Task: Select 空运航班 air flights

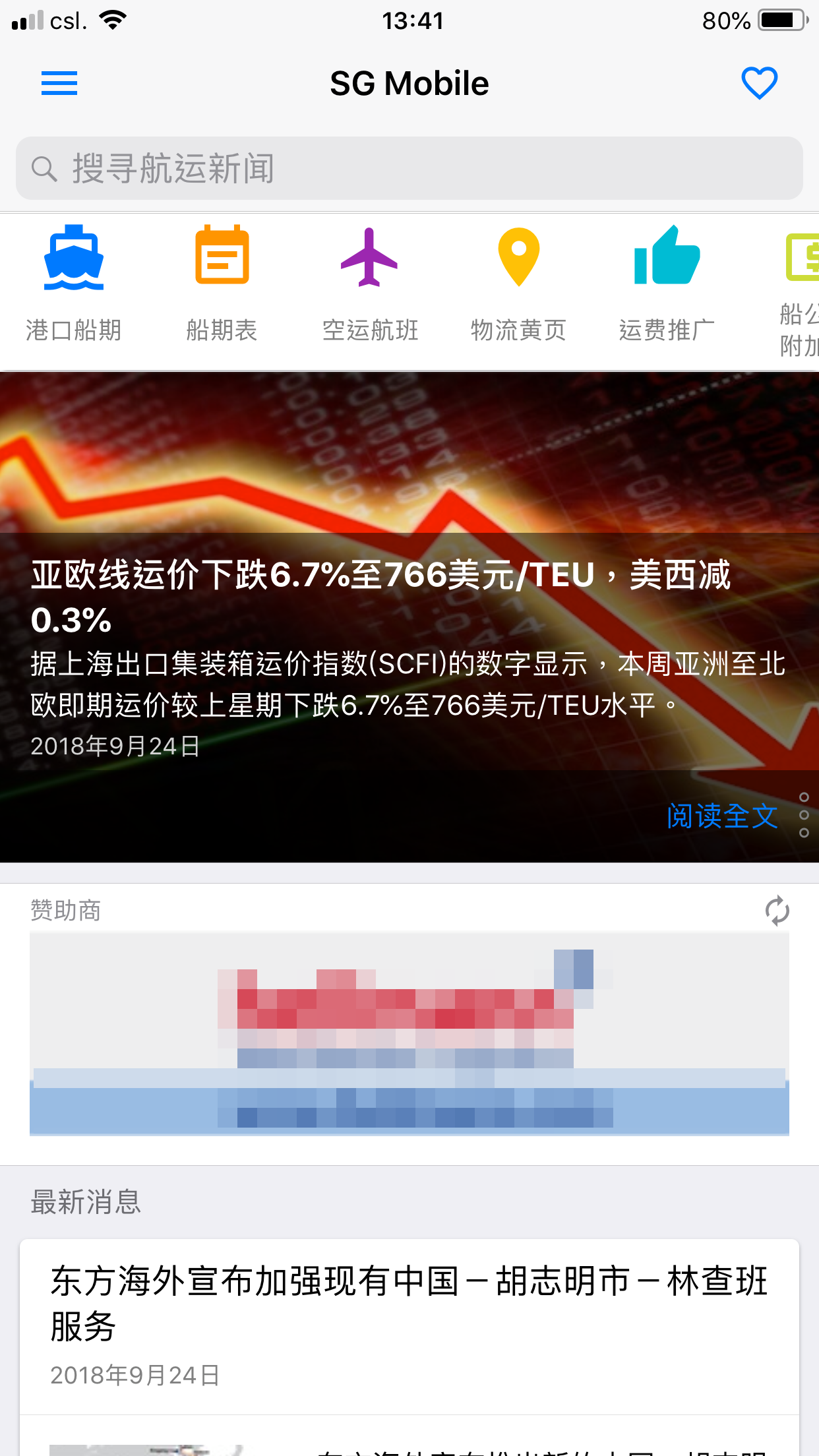Action: pyautogui.click(x=370, y=285)
